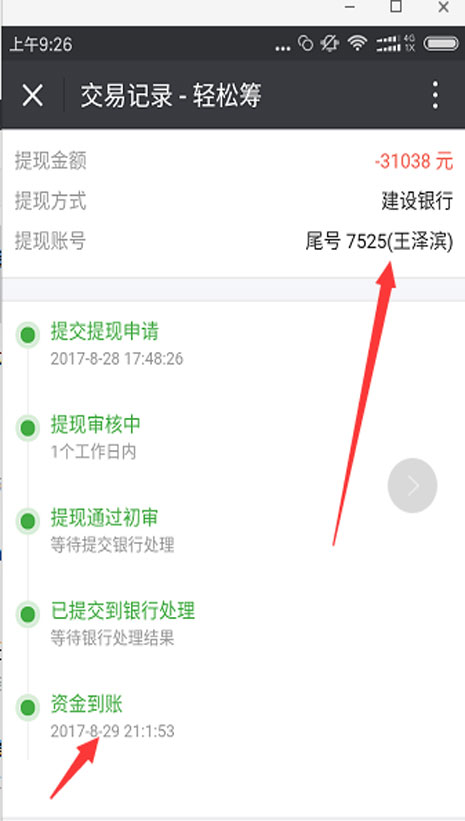
Task: Close the 交易记录 page
Action: [x=32, y=96]
